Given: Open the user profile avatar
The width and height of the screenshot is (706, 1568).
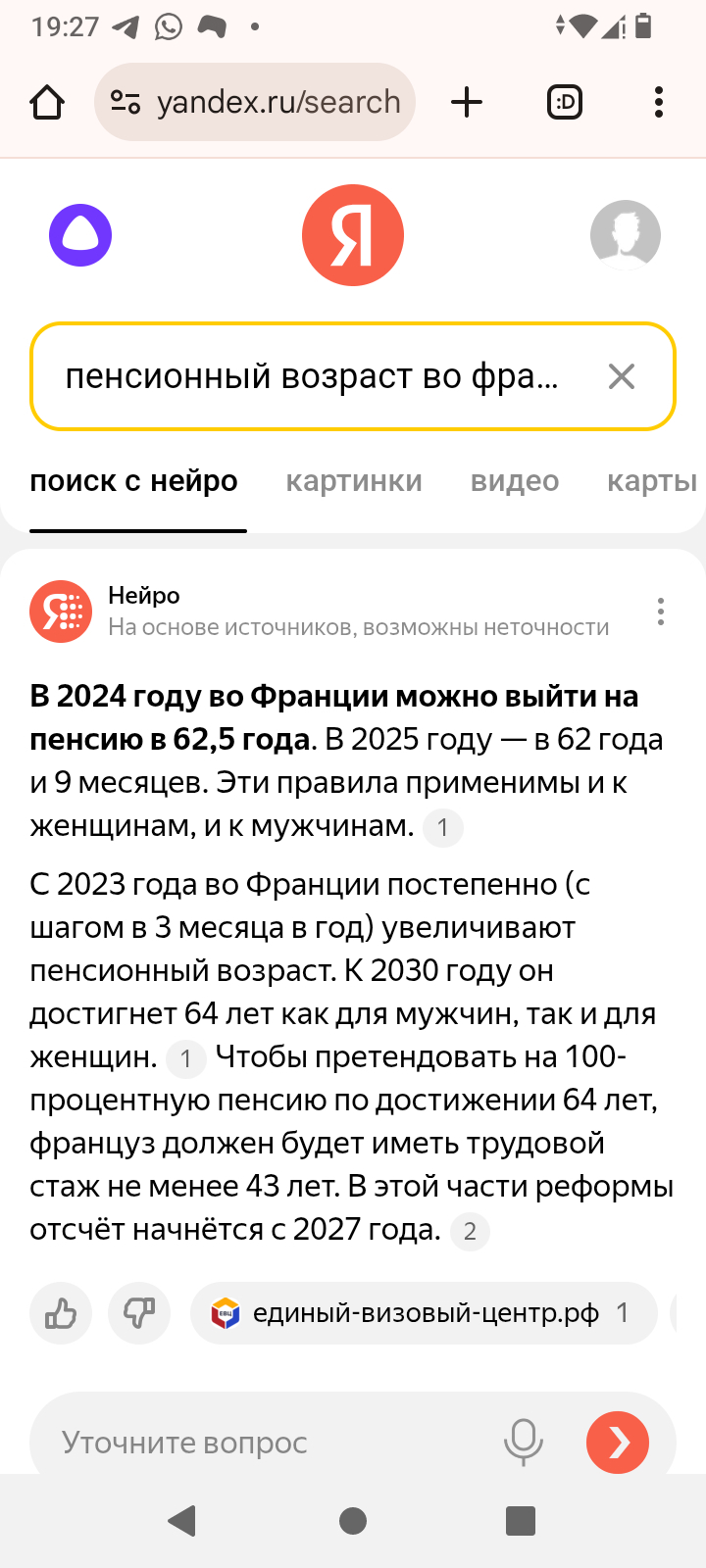Looking at the screenshot, I should [626, 235].
